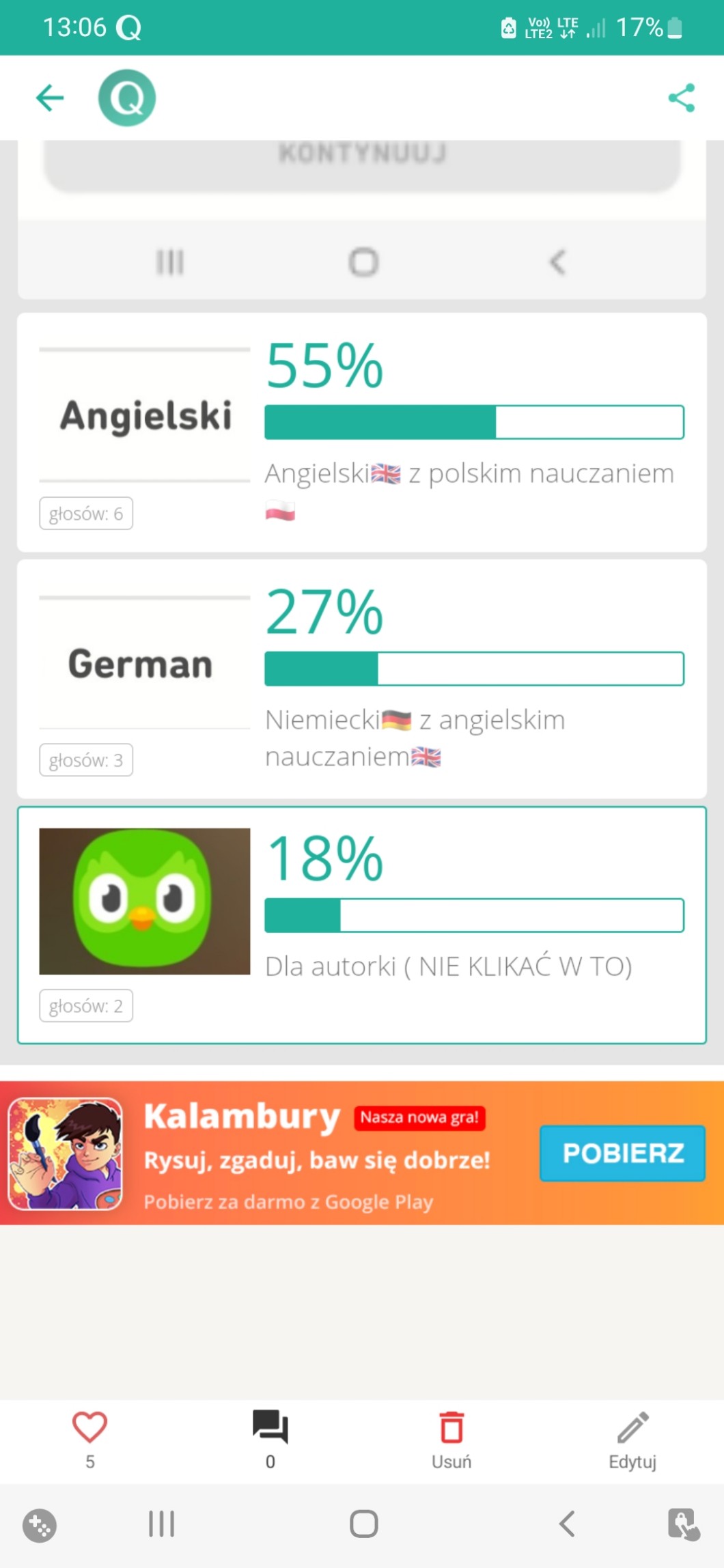The image size is (724, 1568).
Task: Edit the poll with Edytuj
Action: pyautogui.click(x=632, y=1438)
